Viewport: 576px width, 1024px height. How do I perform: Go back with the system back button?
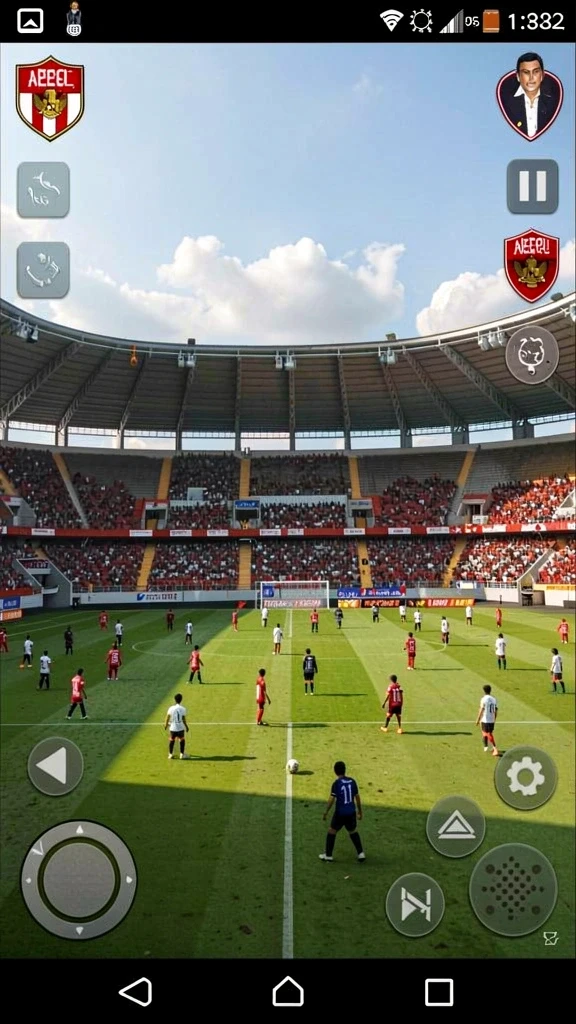136,991
